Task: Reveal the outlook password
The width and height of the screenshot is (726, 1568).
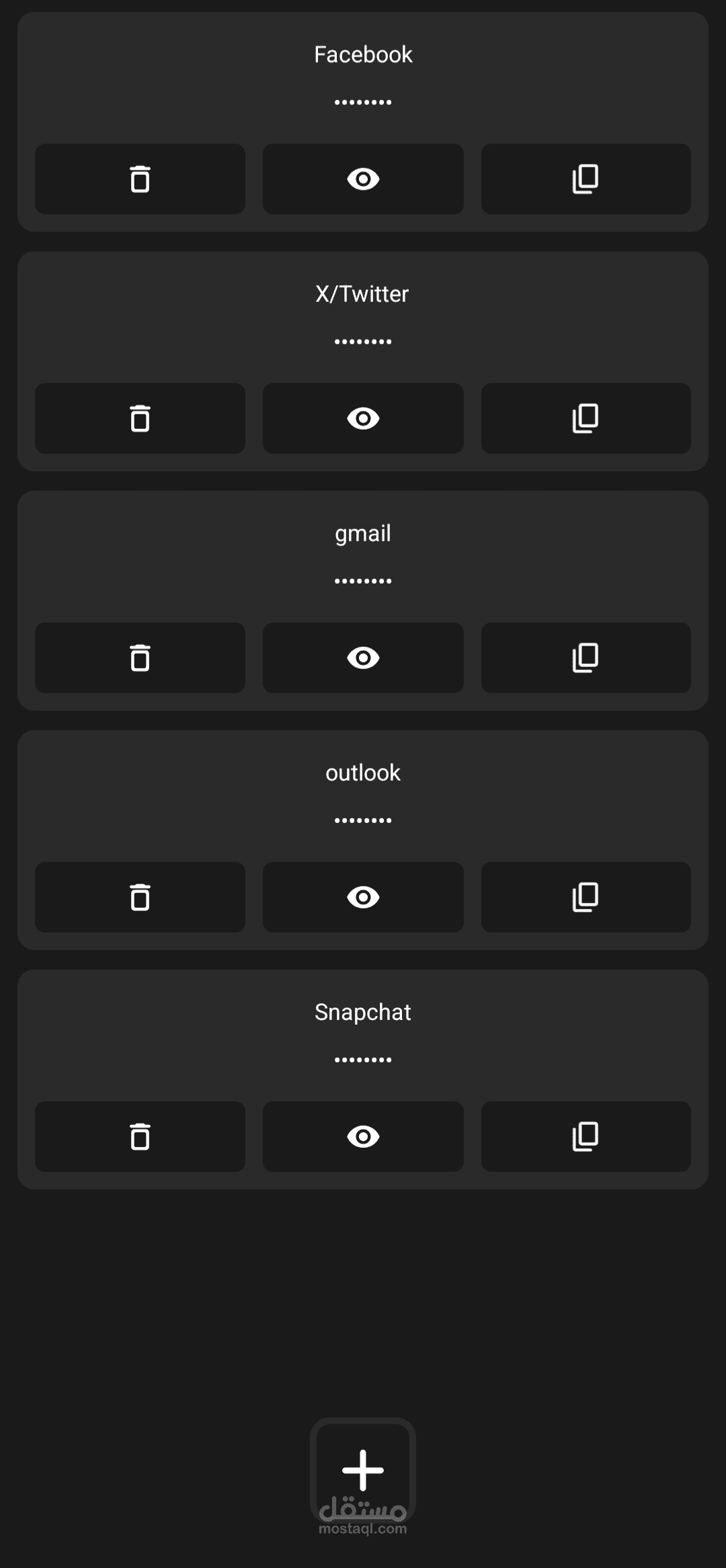Action: [x=363, y=897]
